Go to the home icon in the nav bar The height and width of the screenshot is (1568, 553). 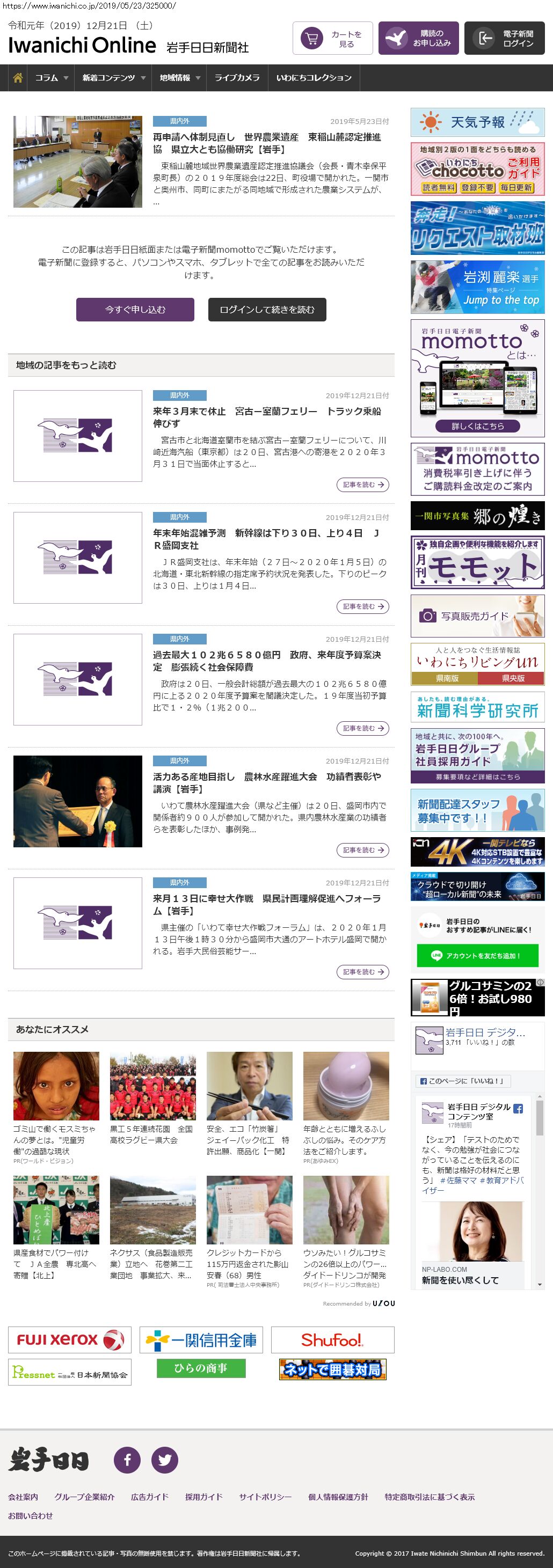coord(18,78)
